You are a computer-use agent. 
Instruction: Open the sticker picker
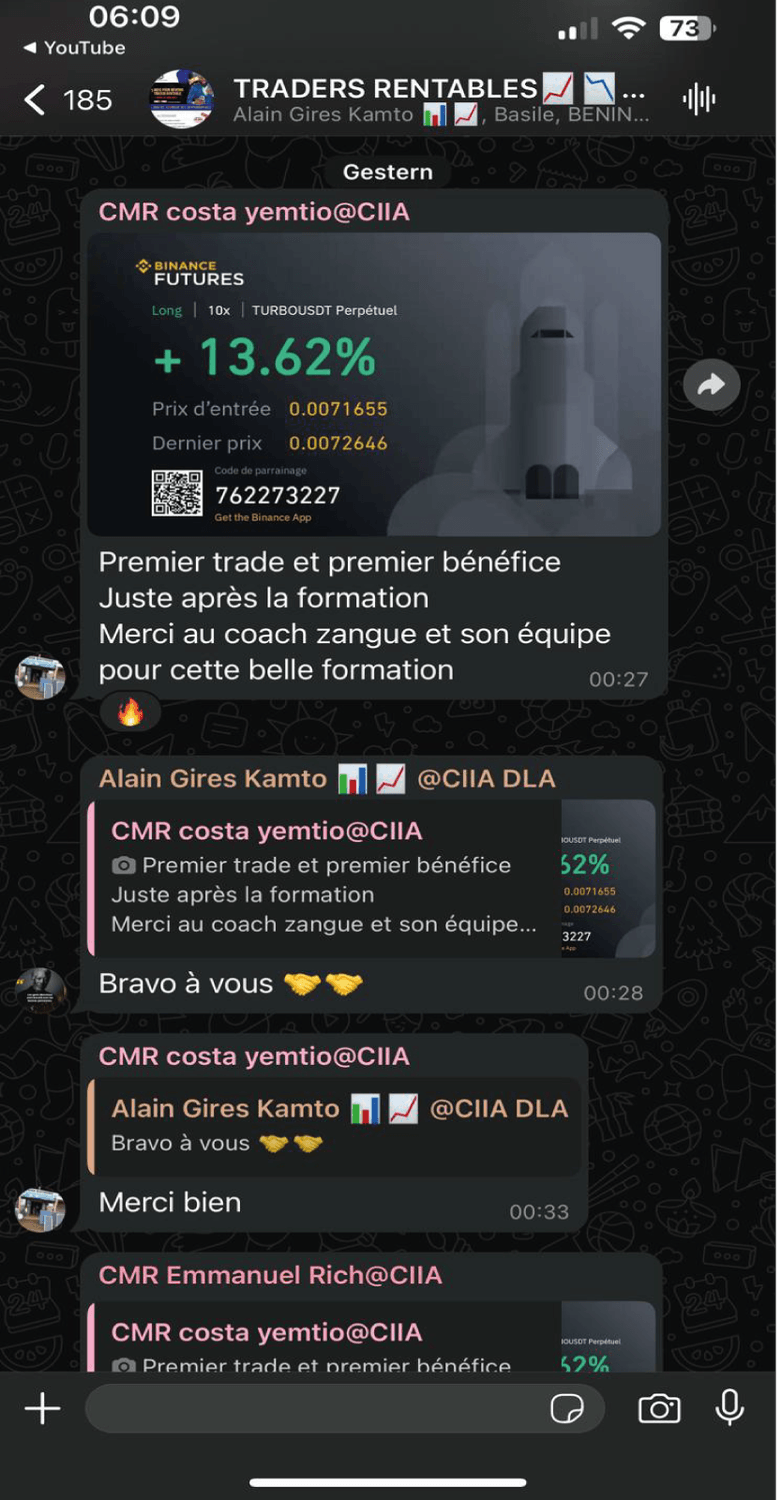(x=567, y=1409)
